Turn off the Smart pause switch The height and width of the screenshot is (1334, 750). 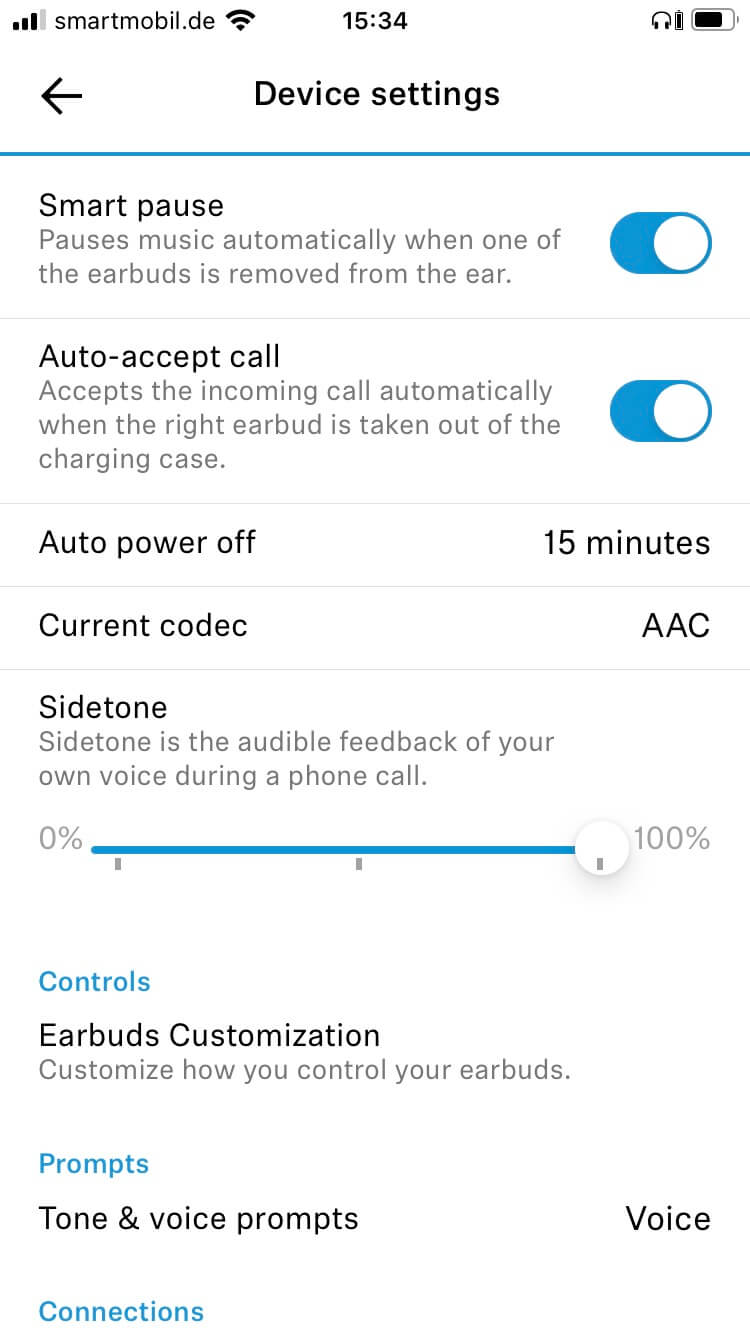click(x=660, y=243)
